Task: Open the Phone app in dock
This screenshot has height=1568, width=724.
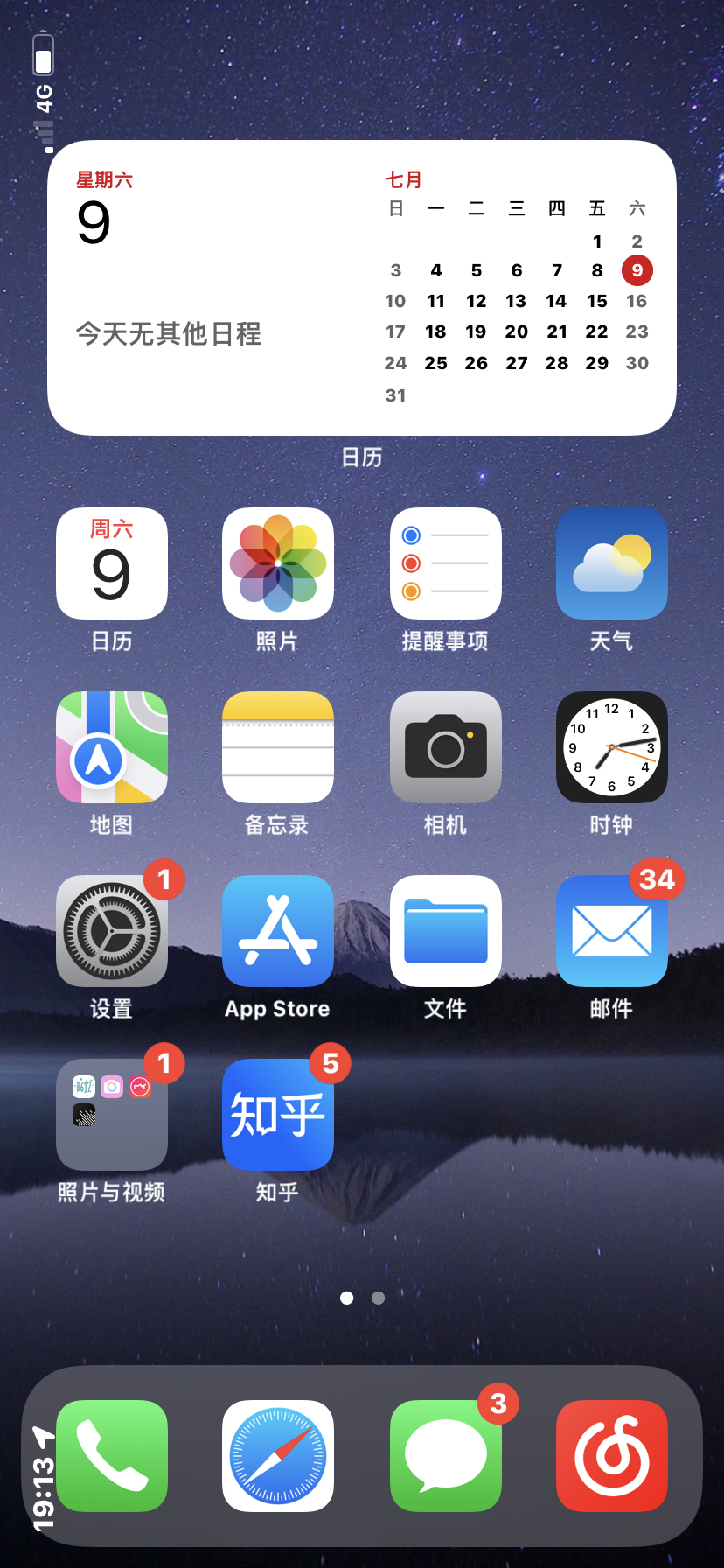Action: tap(112, 1456)
